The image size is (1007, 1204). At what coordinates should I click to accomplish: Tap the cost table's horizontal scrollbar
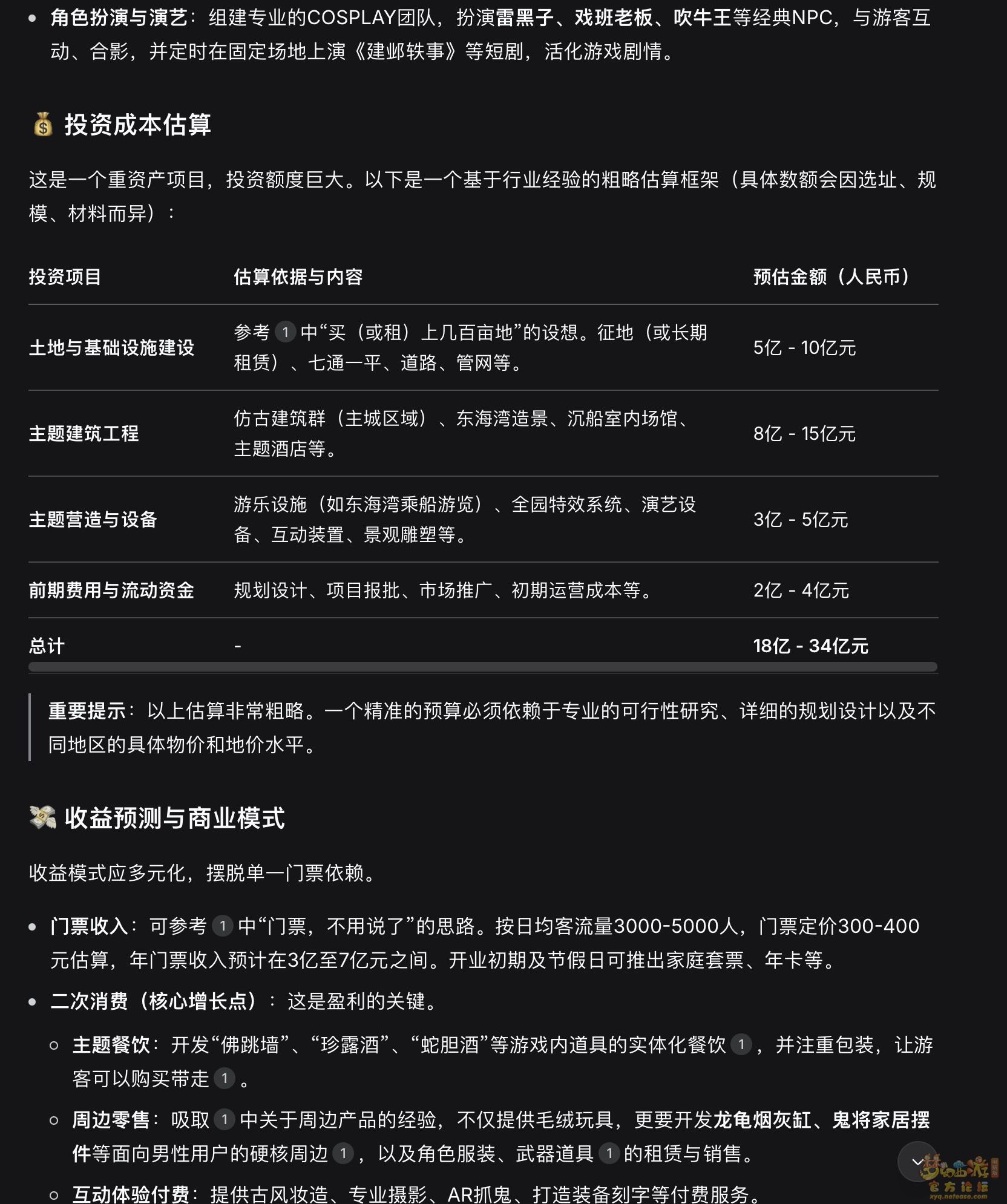tap(482, 667)
